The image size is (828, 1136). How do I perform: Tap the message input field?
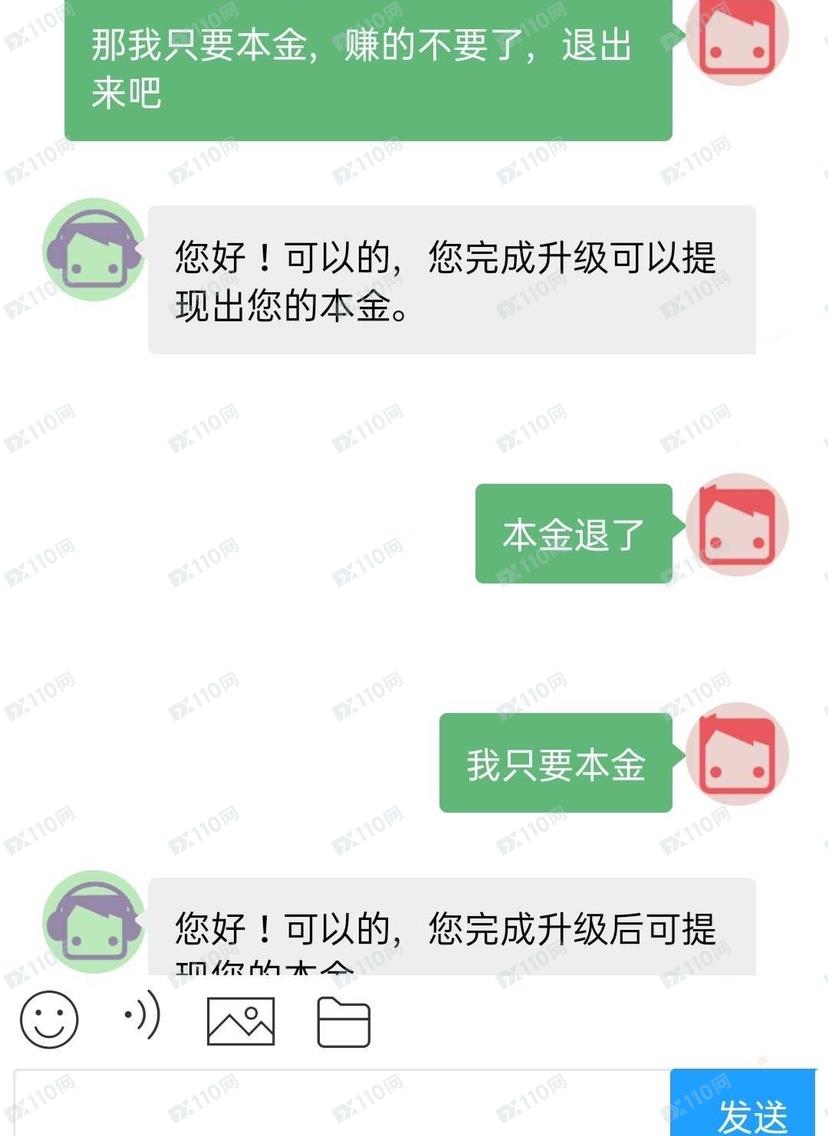click(x=340, y=1105)
